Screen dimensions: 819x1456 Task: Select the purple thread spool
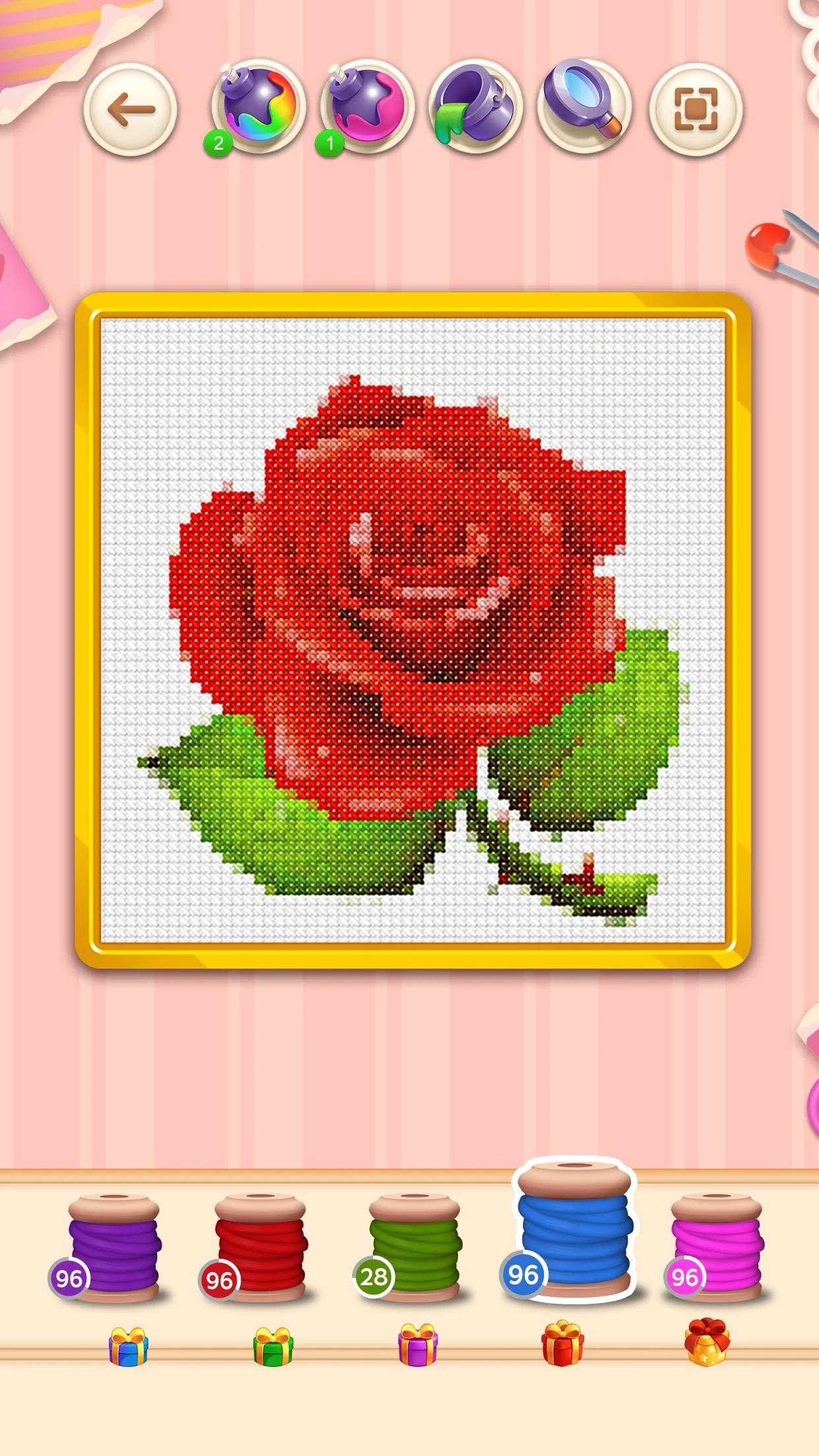tap(114, 1246)
